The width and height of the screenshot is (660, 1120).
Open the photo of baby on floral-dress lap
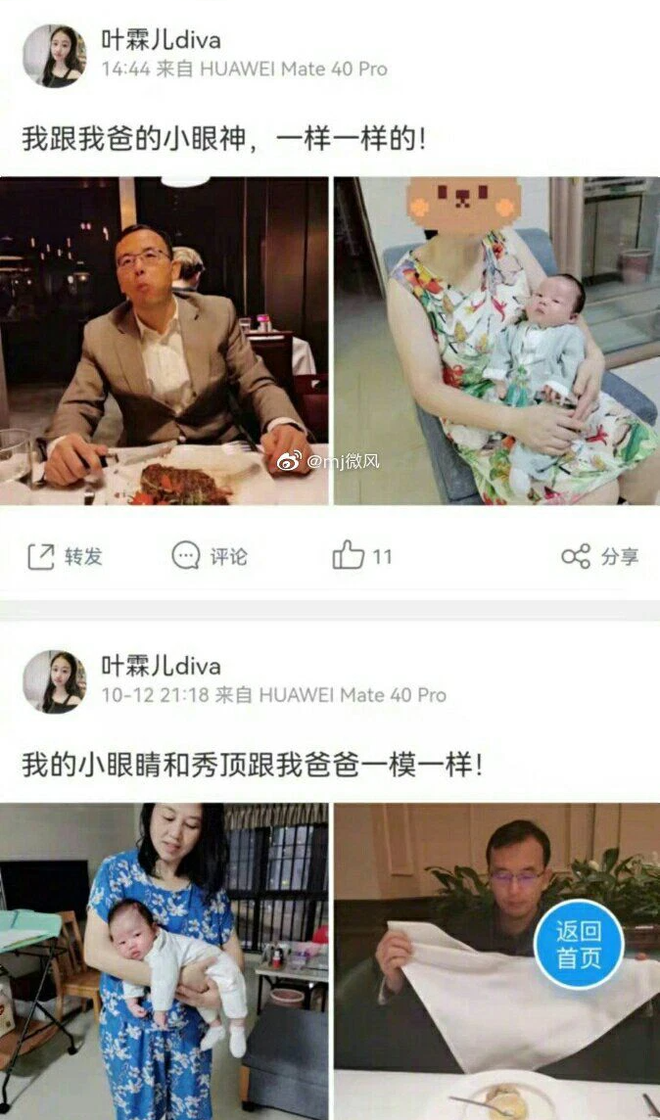(496, 341)
